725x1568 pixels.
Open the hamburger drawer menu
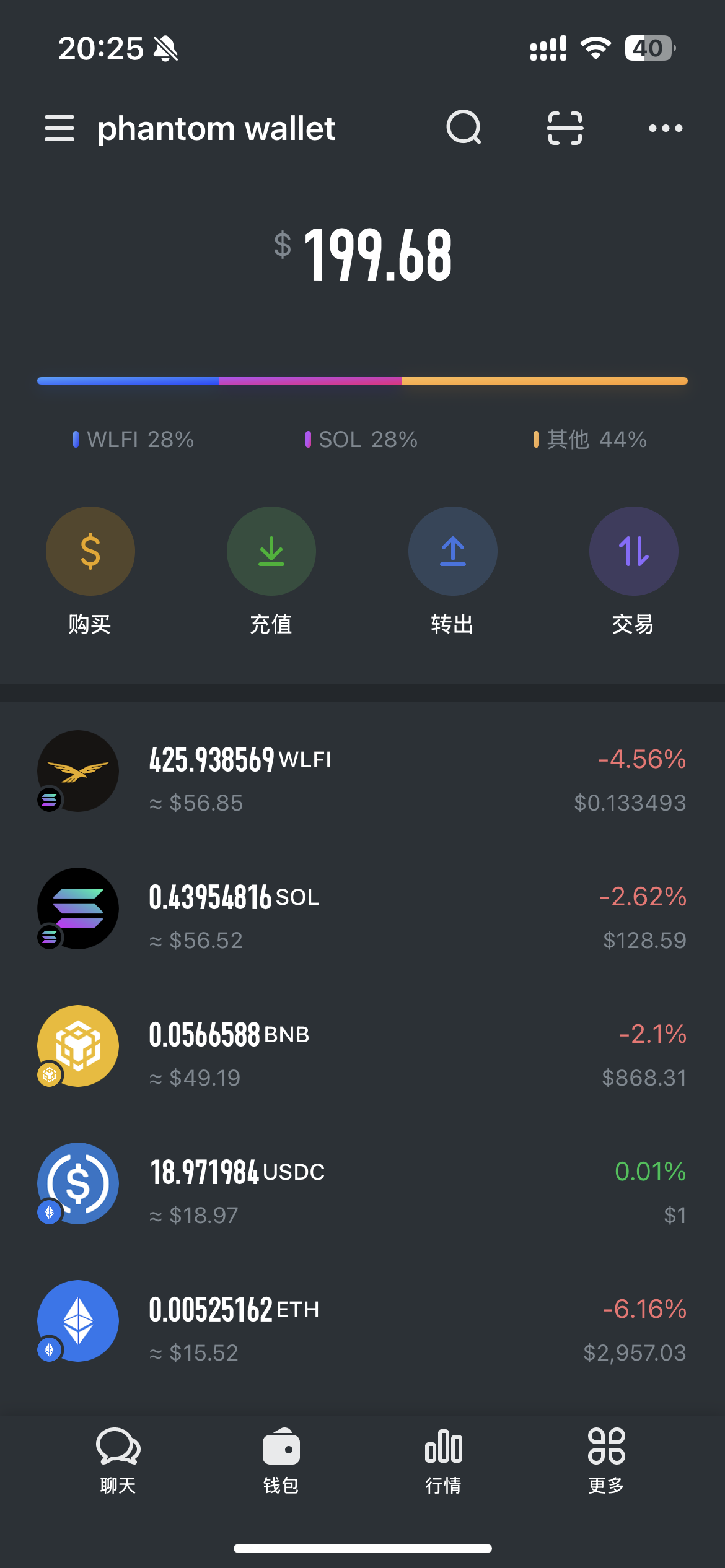[59, 128]
